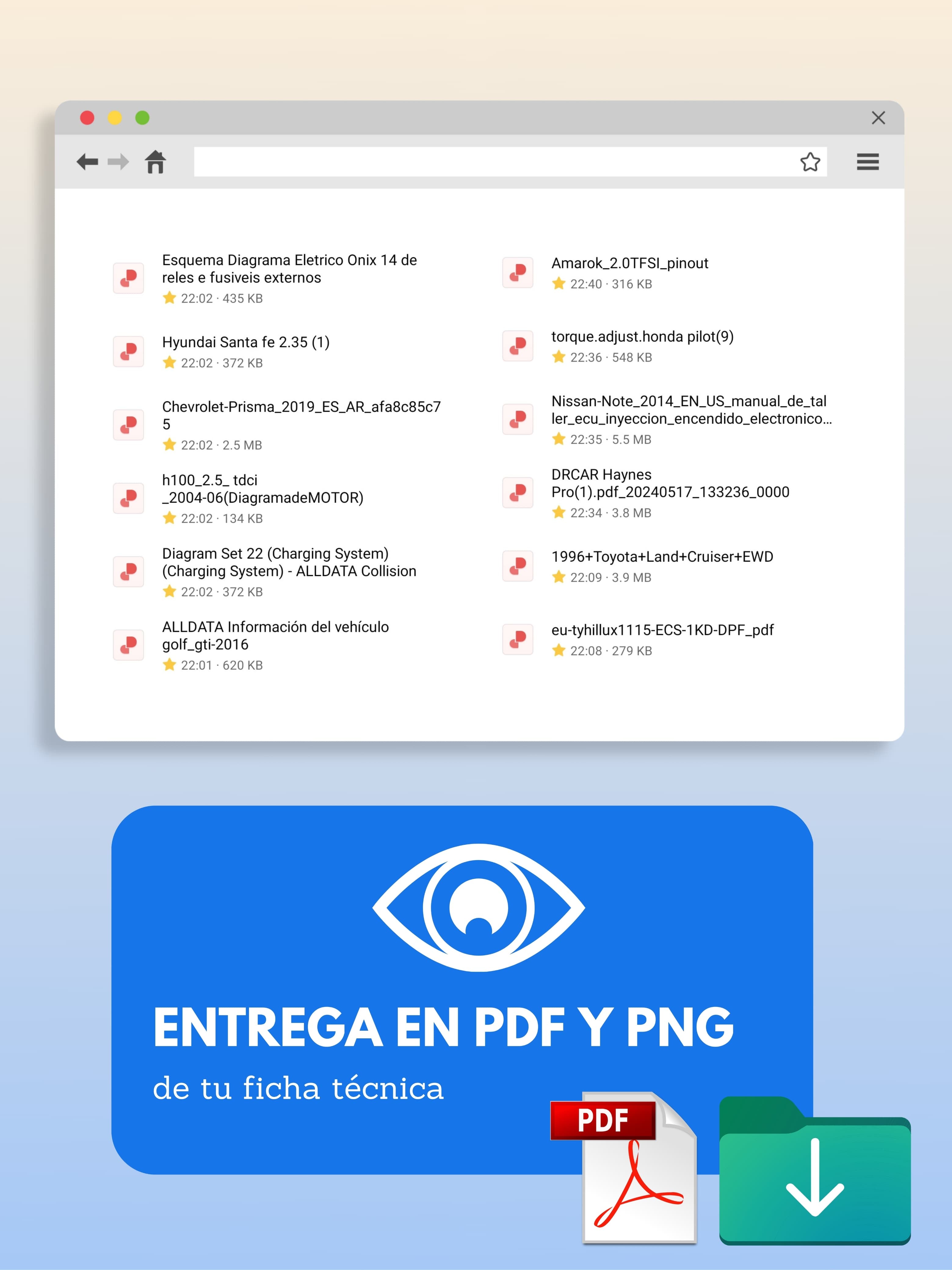The width and height of the screenshot is (952, 1270).
Task: Click the browser back arrow
Action: [x=87, y=162]
